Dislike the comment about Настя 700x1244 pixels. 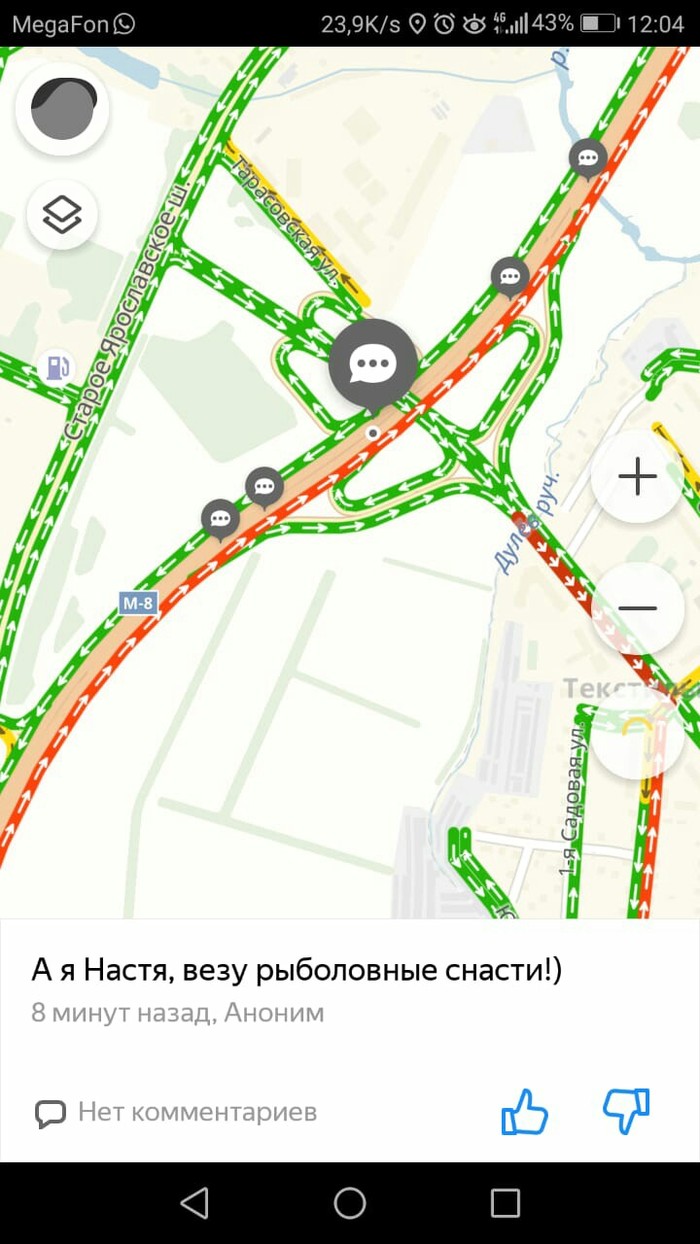627,1110
